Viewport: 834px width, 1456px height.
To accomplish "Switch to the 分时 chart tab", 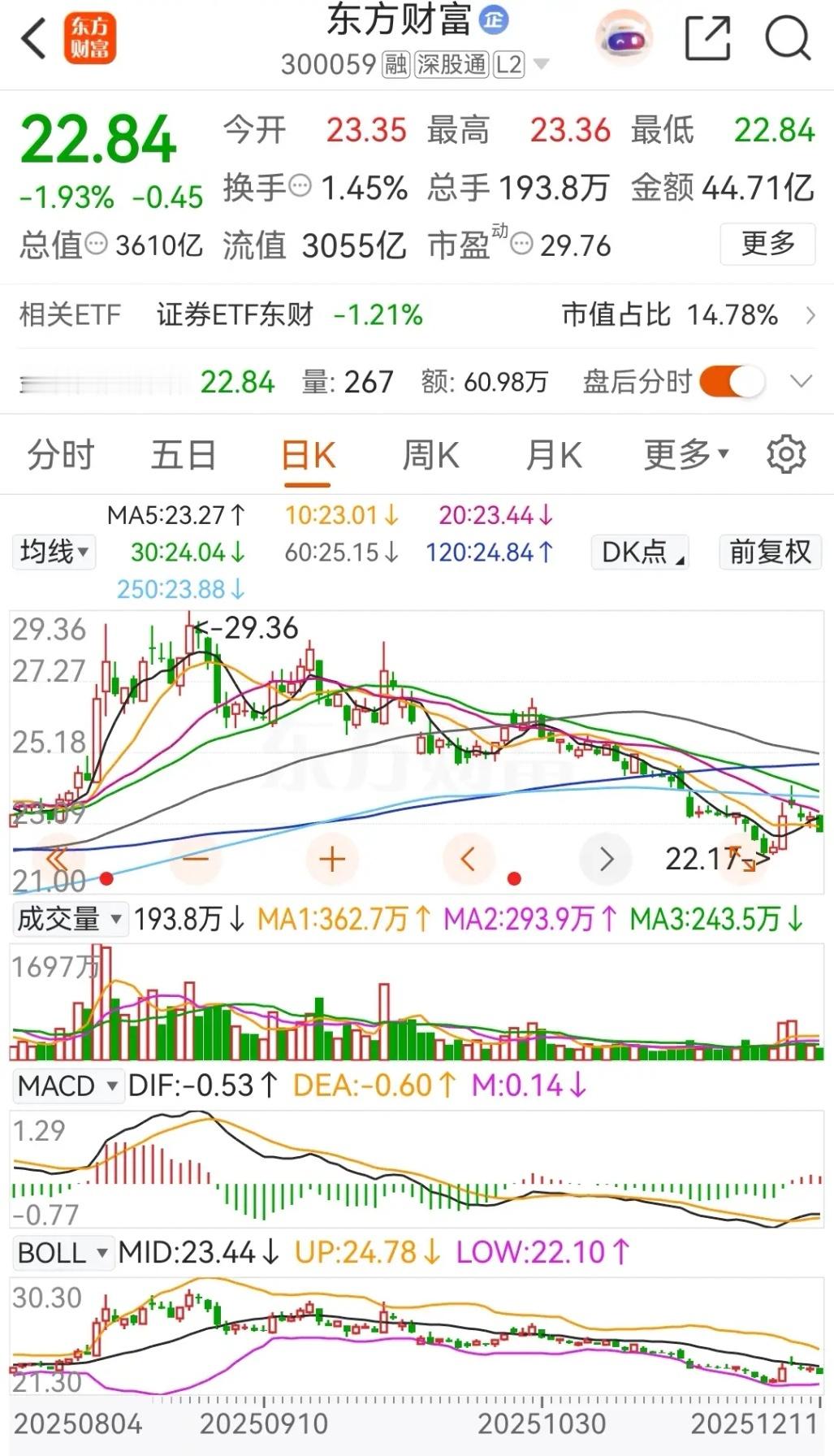I will (61, 455).
